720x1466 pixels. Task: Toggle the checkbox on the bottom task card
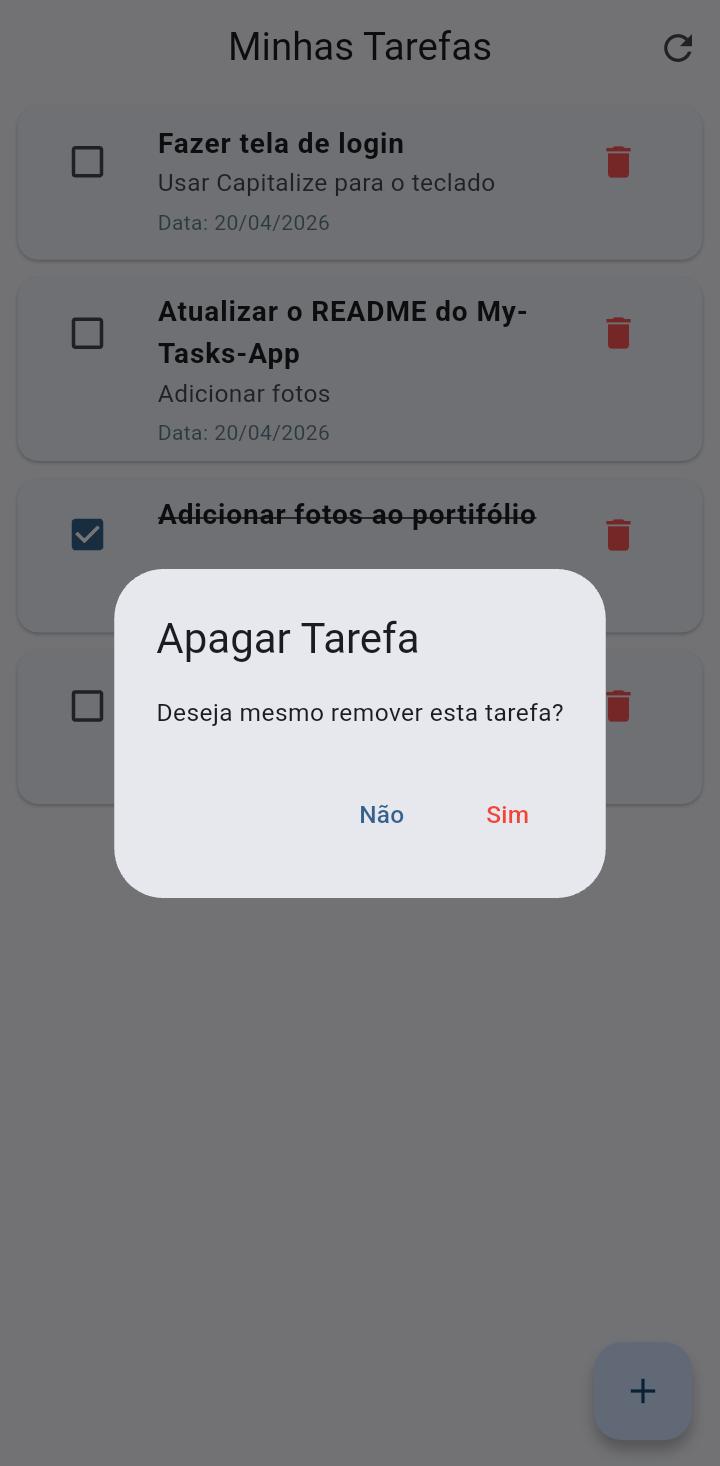(x=87, y=705)
